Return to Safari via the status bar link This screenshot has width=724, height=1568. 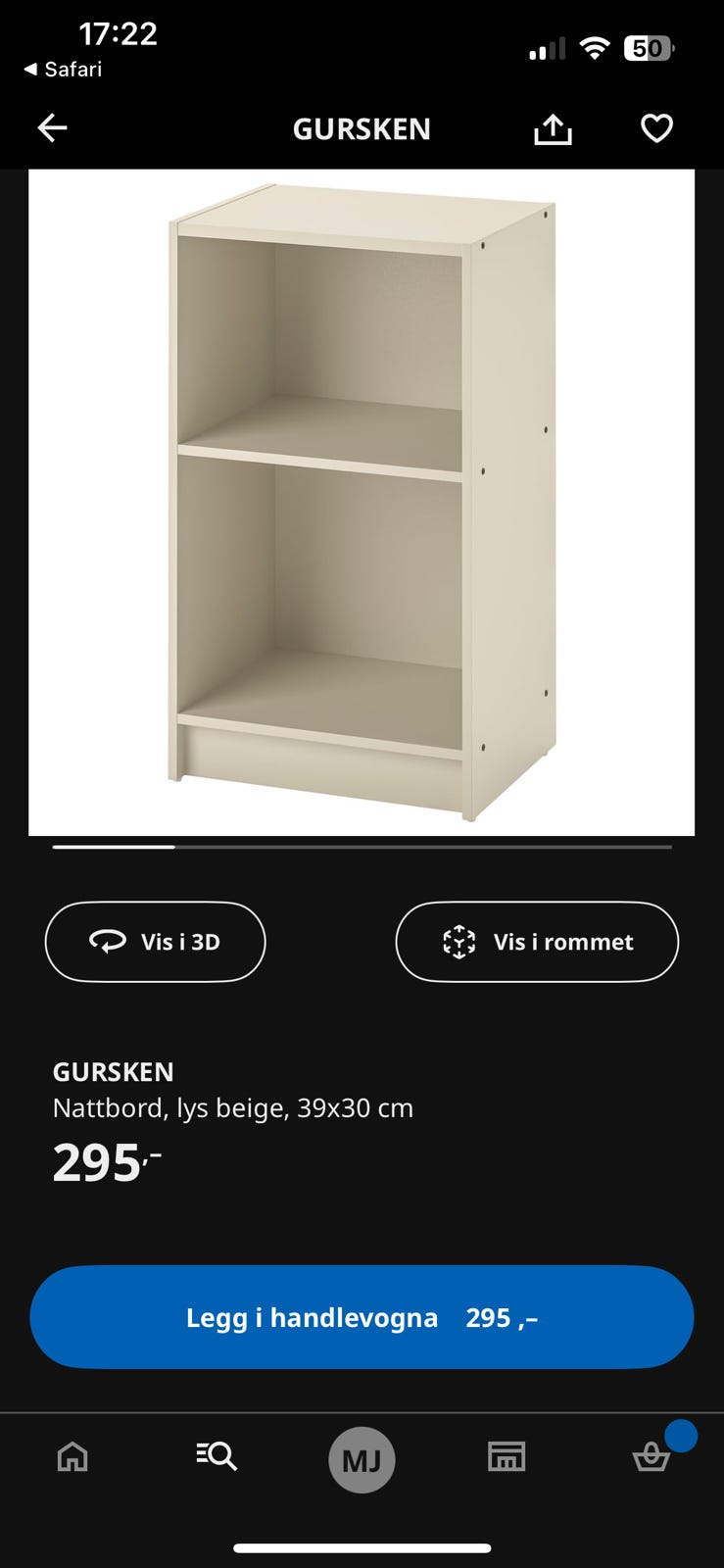coord(65,69)
